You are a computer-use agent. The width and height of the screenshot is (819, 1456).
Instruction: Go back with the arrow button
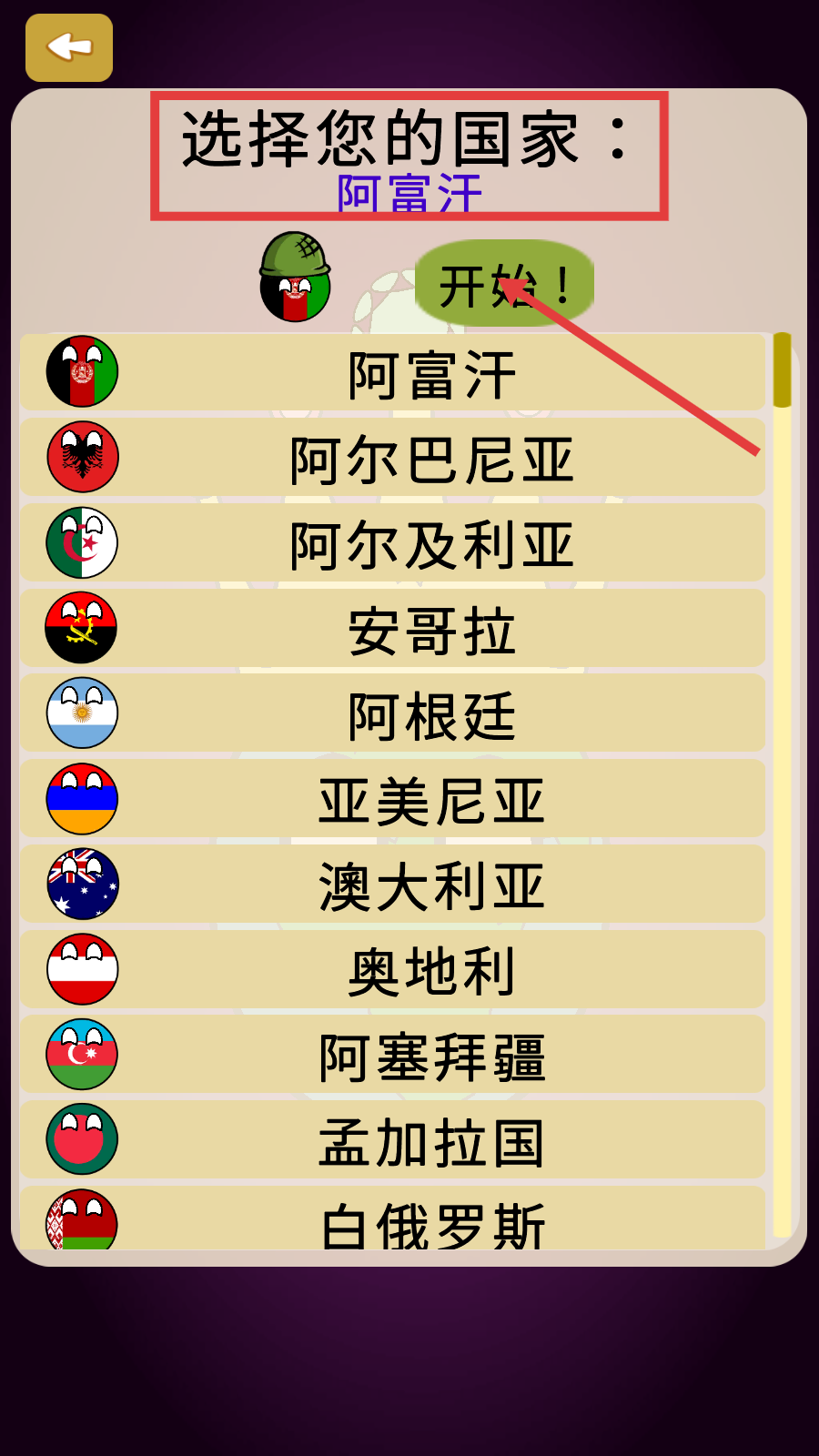tap(69, 47)
